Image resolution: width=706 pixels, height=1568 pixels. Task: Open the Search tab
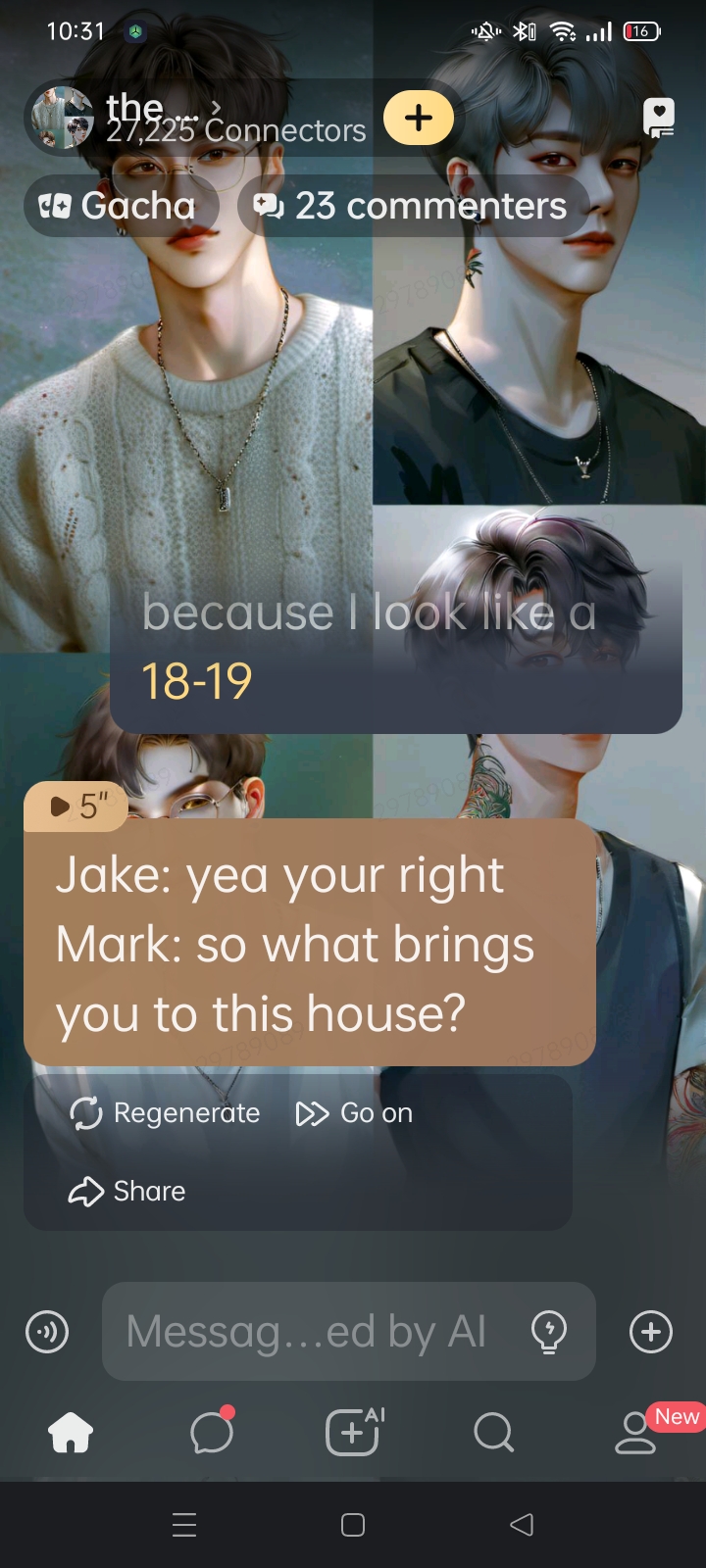point(493,1434)
